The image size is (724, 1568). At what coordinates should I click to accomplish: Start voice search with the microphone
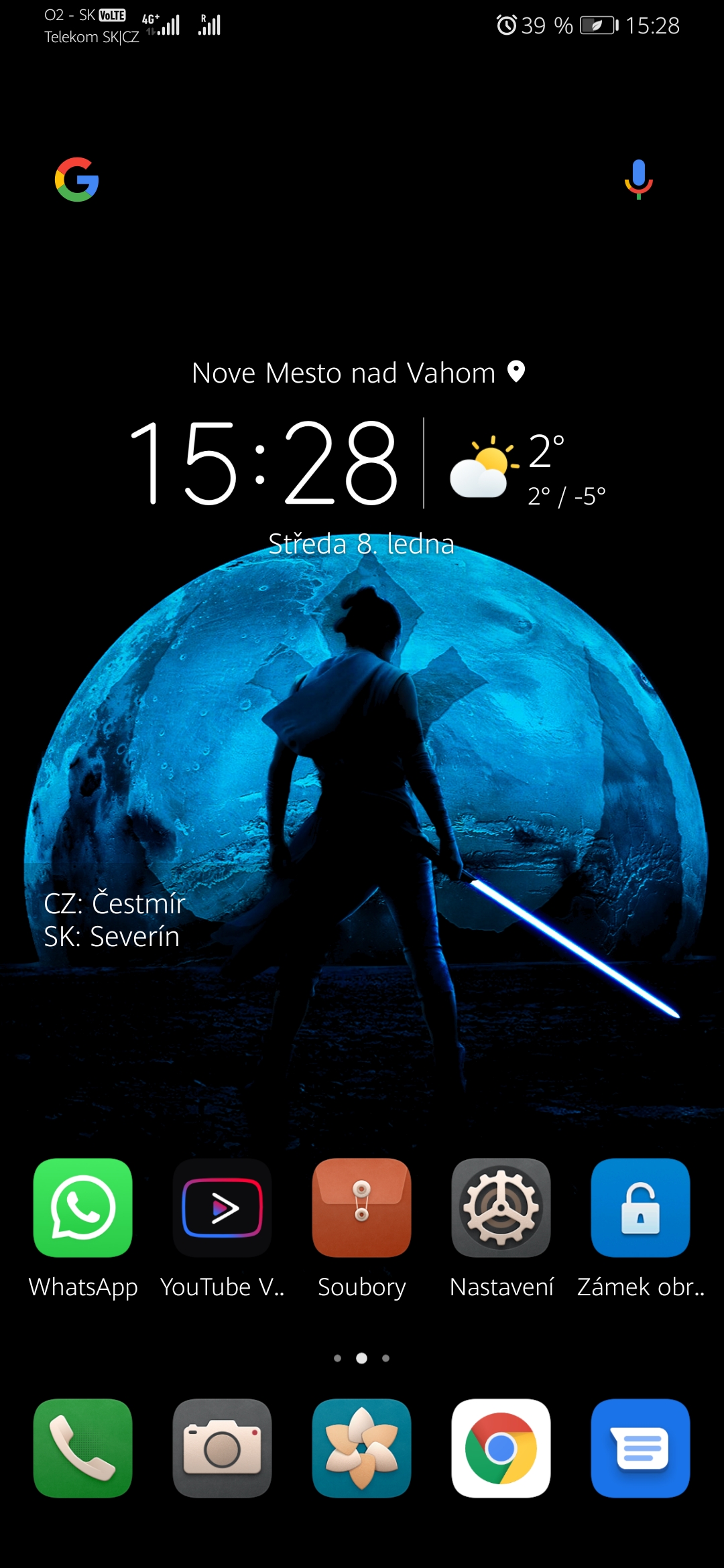click(x=638, y=179)
